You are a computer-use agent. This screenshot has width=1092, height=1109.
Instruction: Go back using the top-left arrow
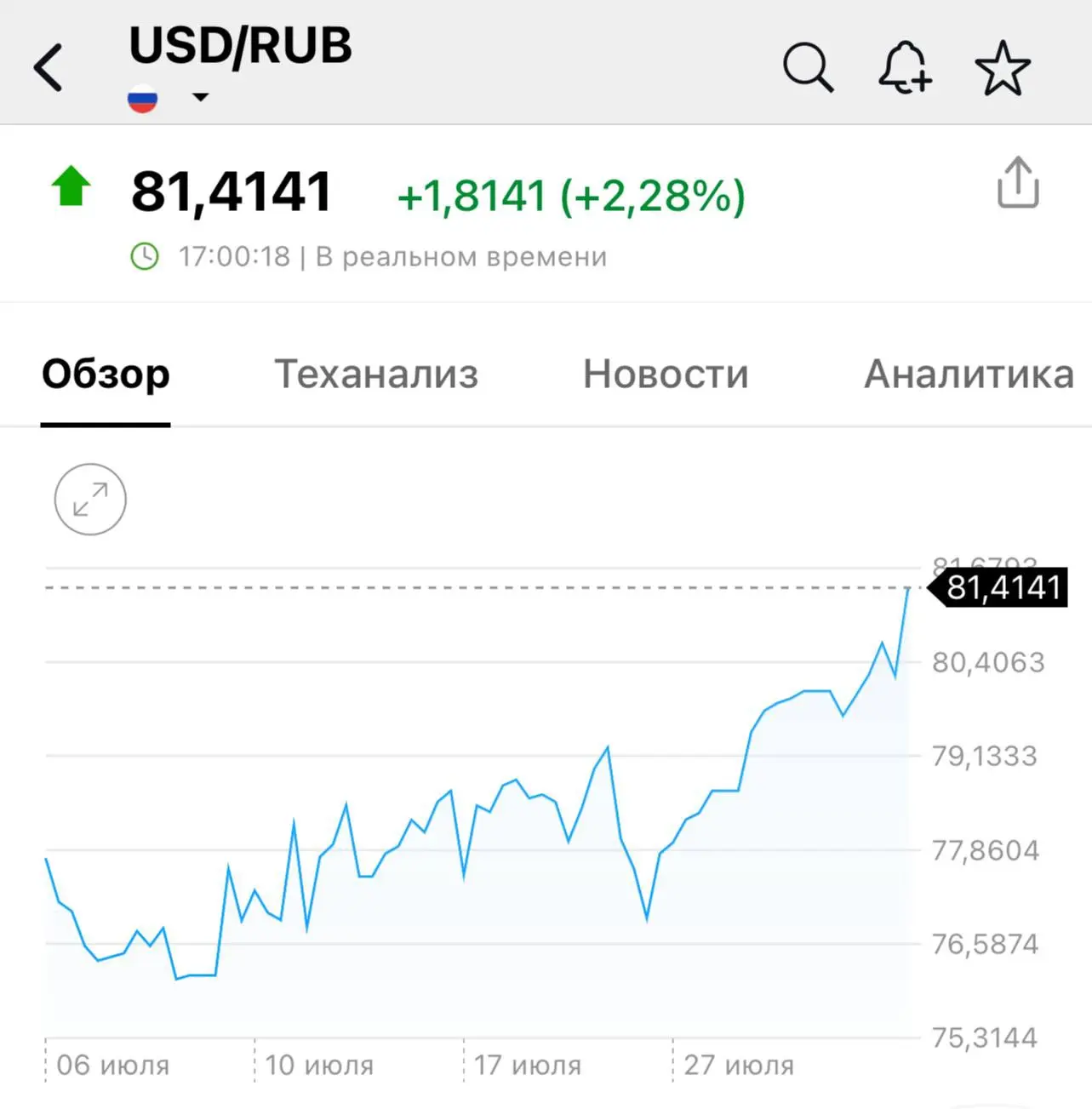49,67
